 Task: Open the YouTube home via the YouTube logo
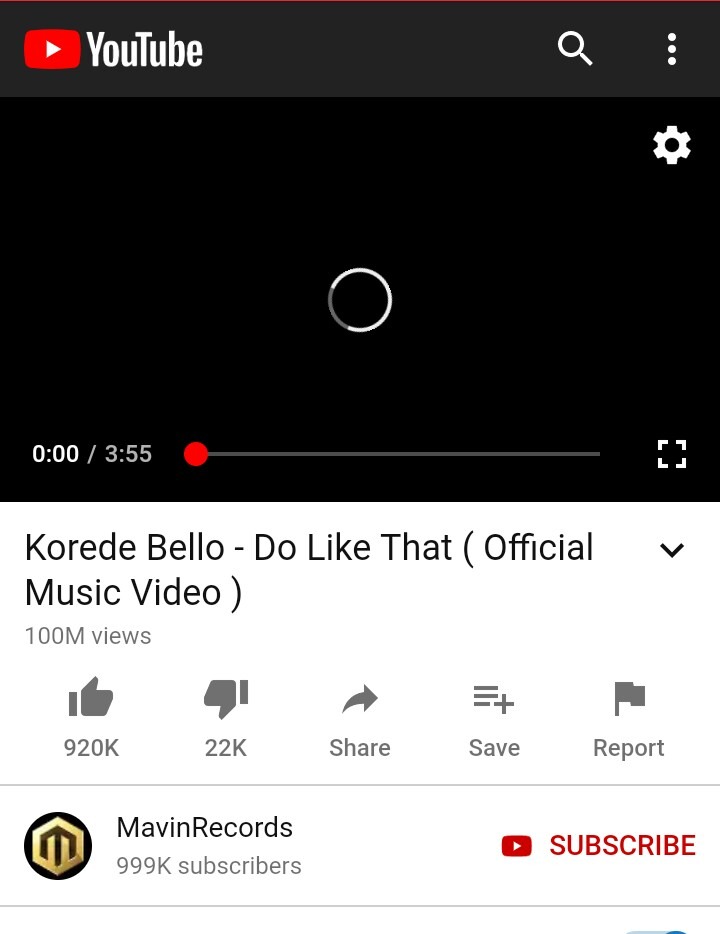tap(113, 48)
